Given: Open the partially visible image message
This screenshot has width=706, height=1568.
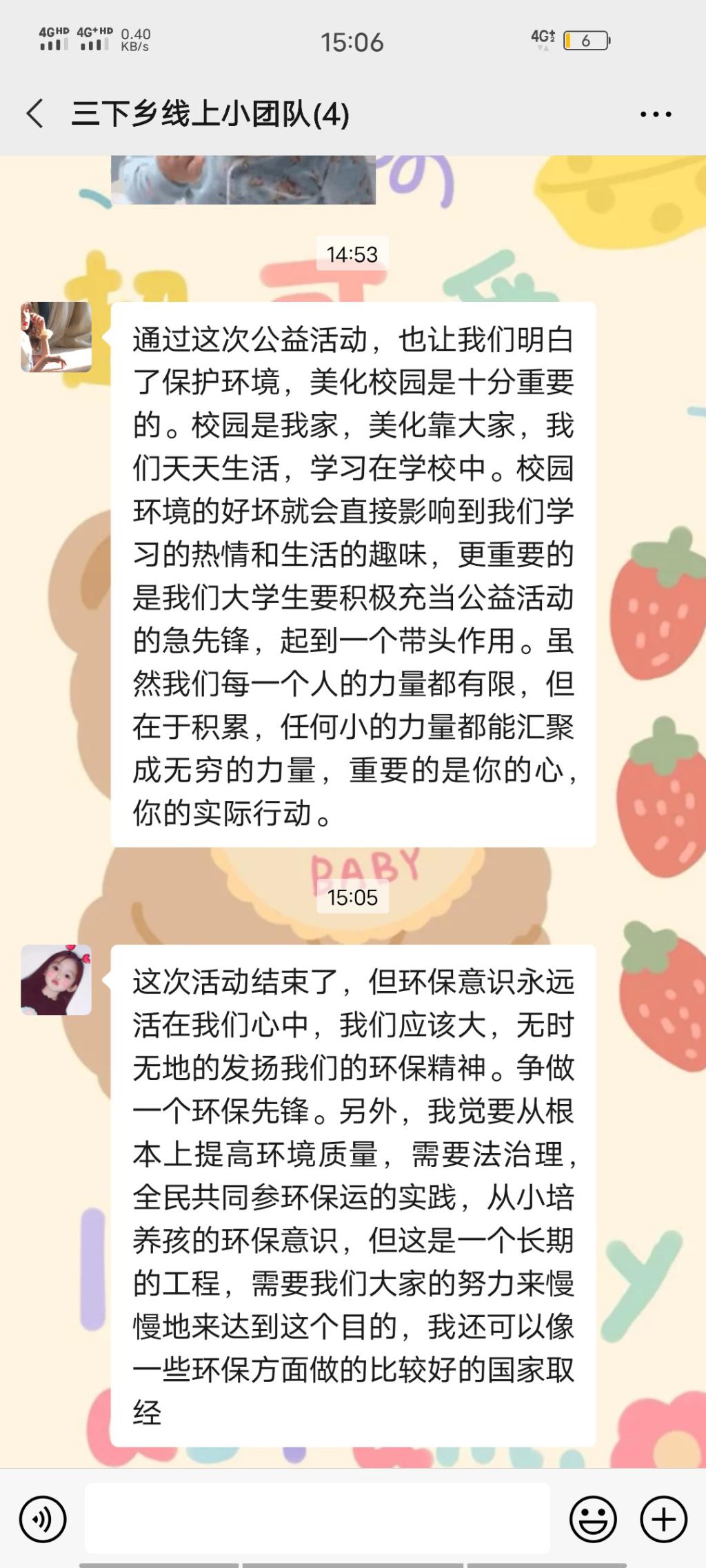Looking at the screenshot, I should click(x=243, y=180).
